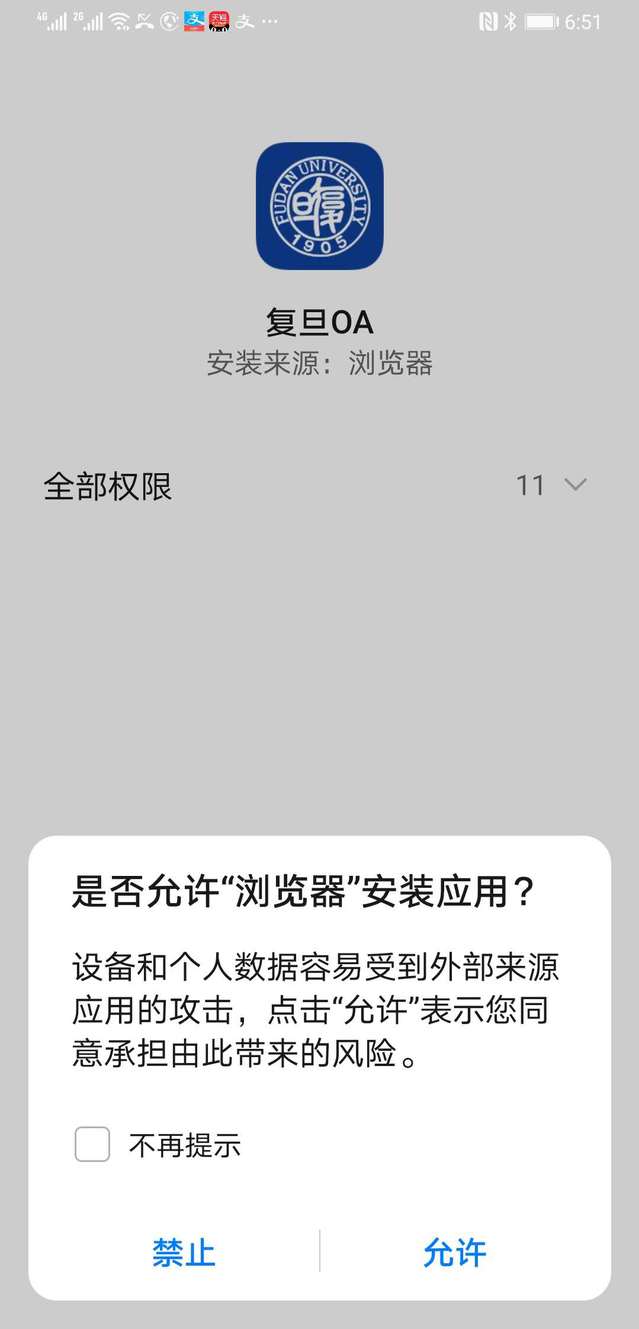Check the 不再提示 checkbox
This screenshot has width=639, height=1329.
[93, 1144]
